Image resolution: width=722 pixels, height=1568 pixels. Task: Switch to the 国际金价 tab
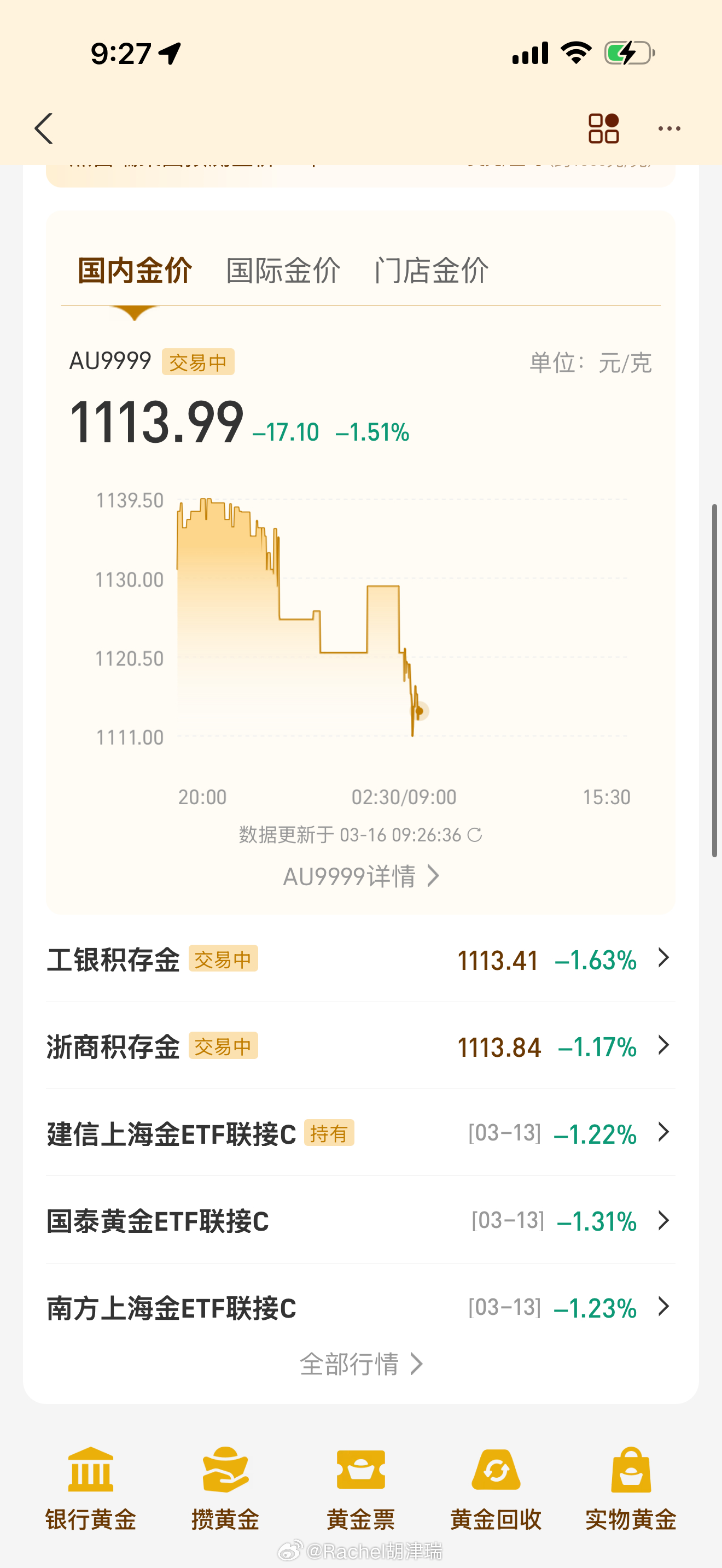(283, 270)
